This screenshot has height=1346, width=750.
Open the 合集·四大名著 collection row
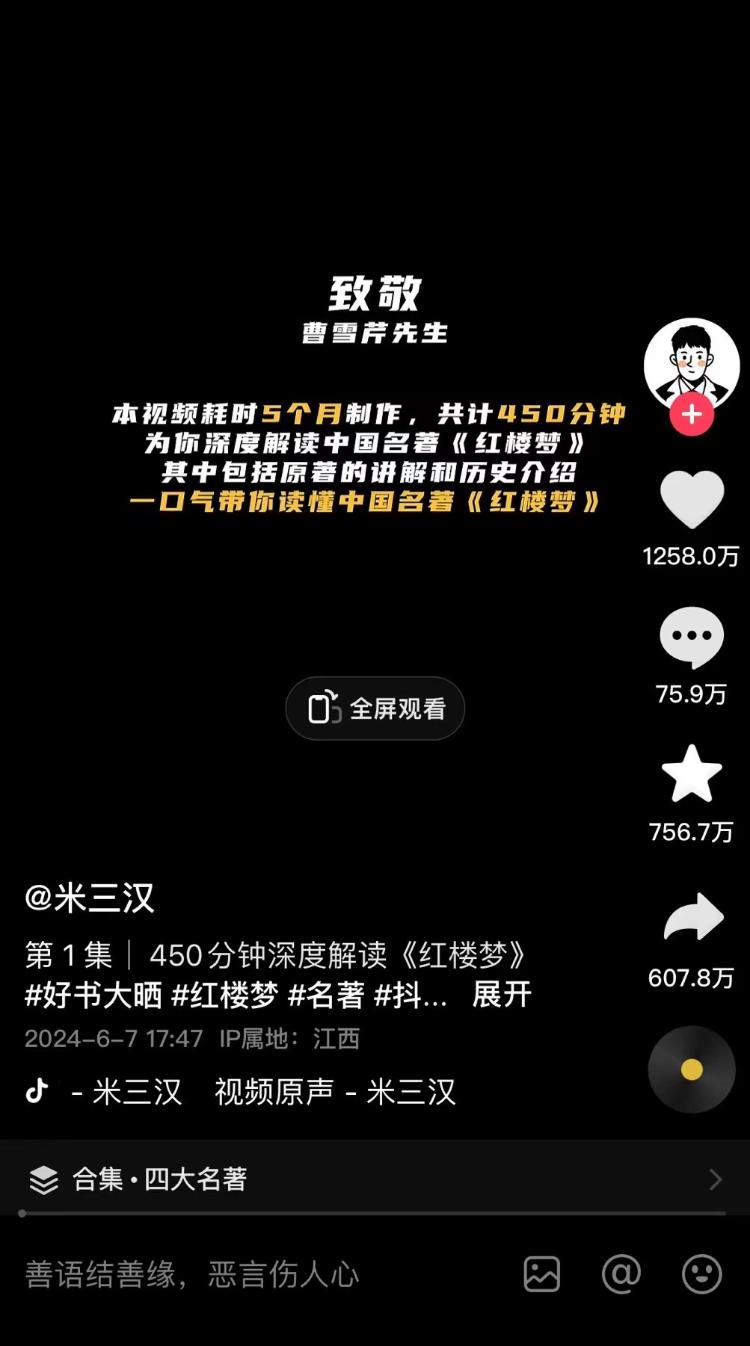click(x=375, y=1179)
